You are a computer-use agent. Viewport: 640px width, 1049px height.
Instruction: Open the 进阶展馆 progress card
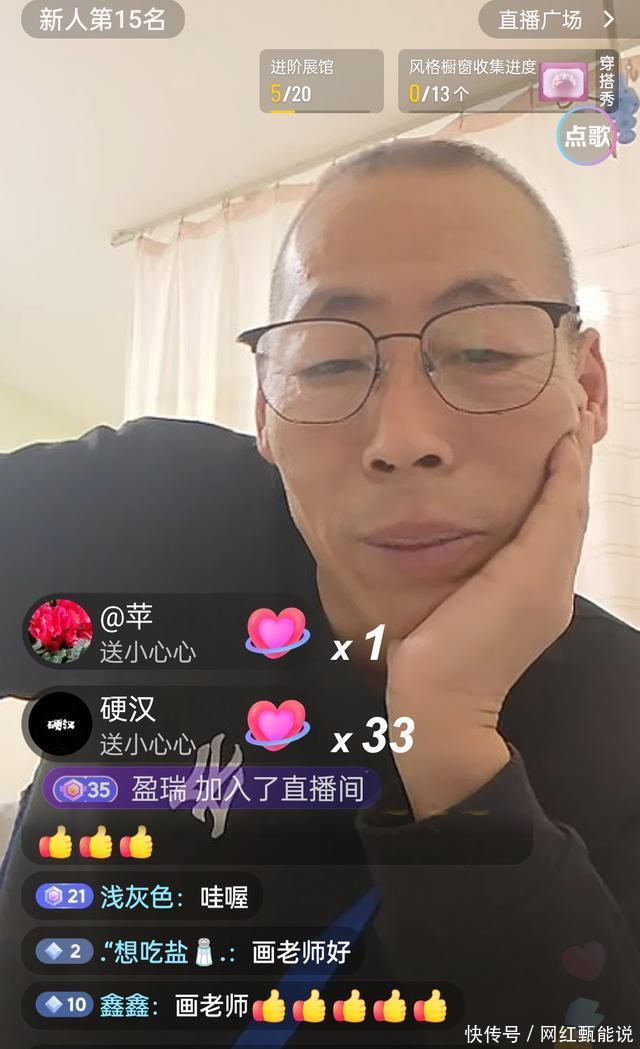point(321,81)
